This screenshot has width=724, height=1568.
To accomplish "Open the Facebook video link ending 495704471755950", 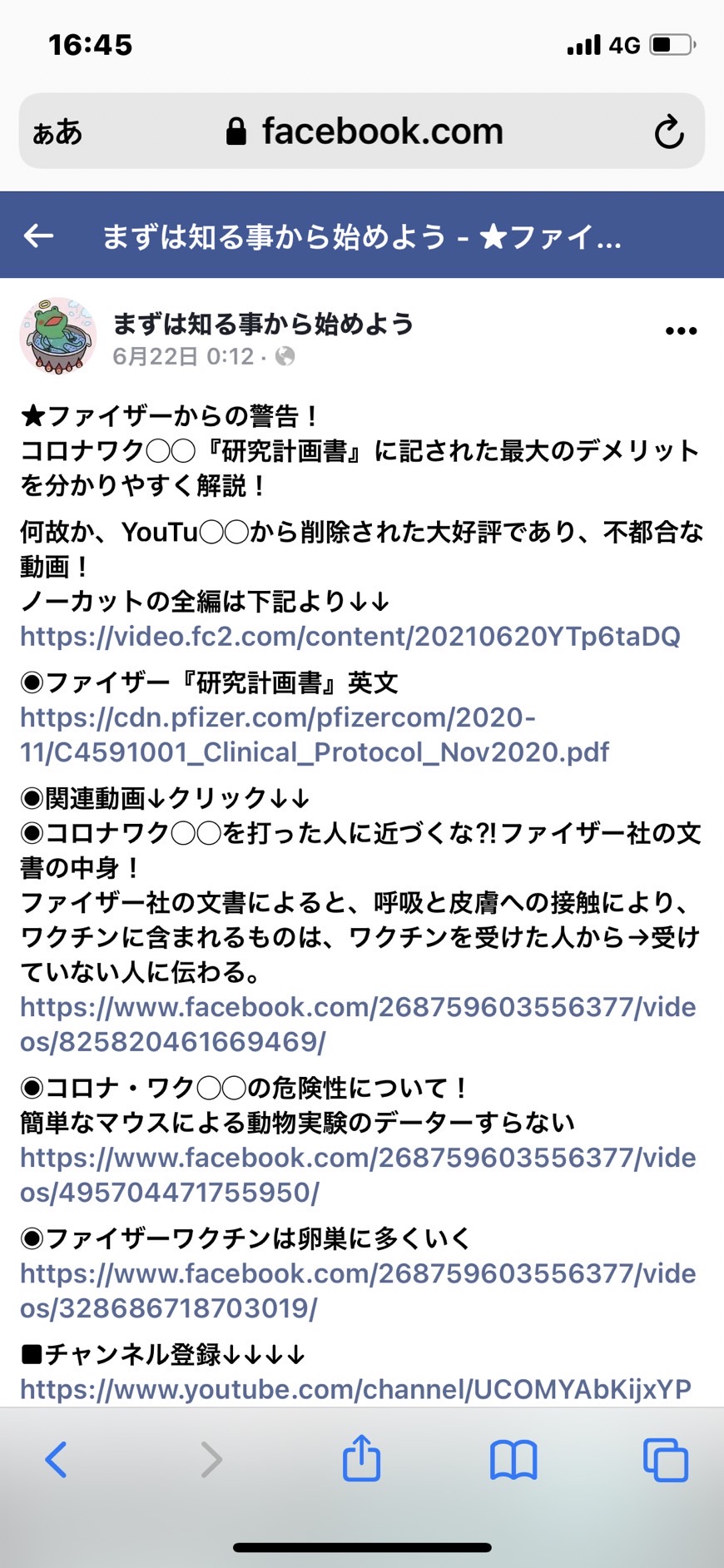I will coord(358,1175).
